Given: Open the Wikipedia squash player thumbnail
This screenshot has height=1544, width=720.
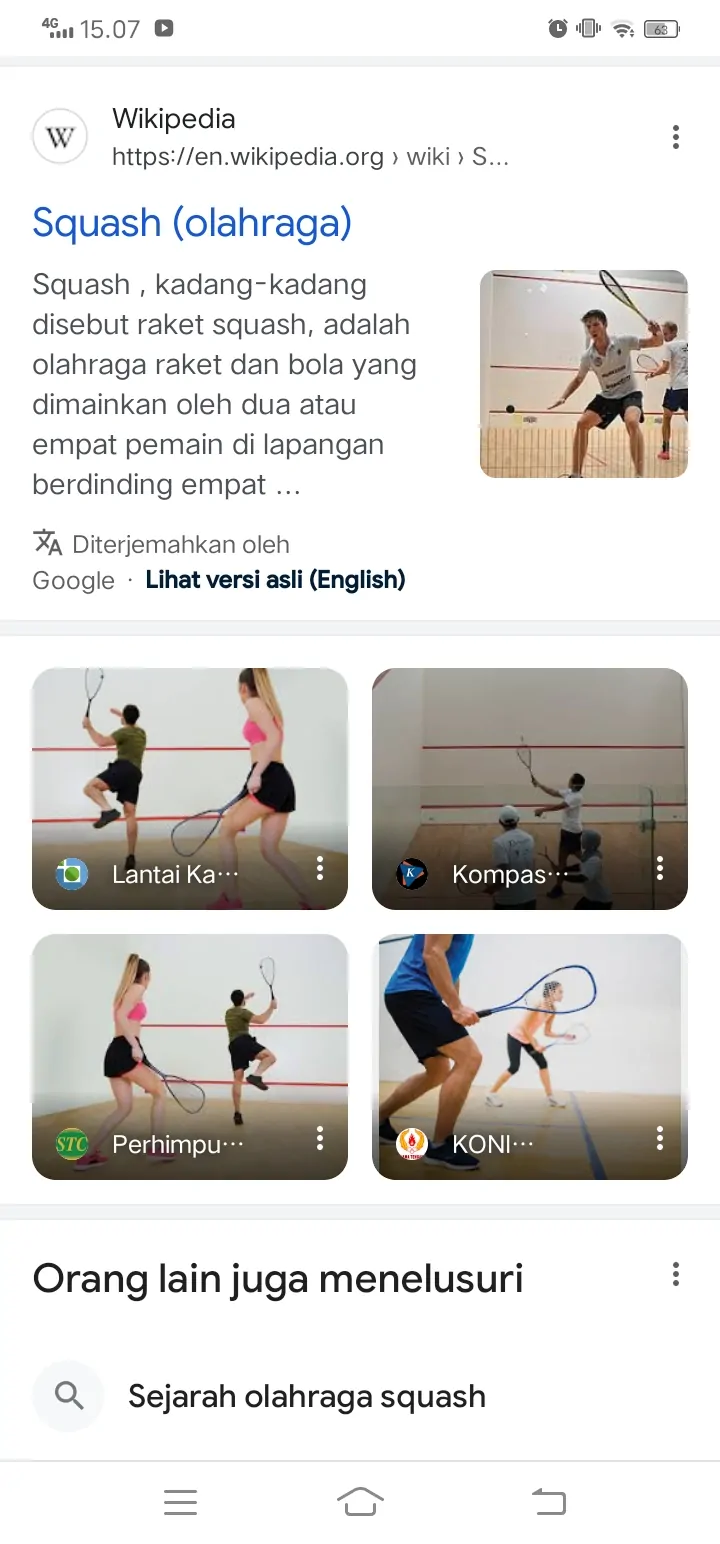Looking at the screenshot, I should pyautogui.click(x=583, y=374).
